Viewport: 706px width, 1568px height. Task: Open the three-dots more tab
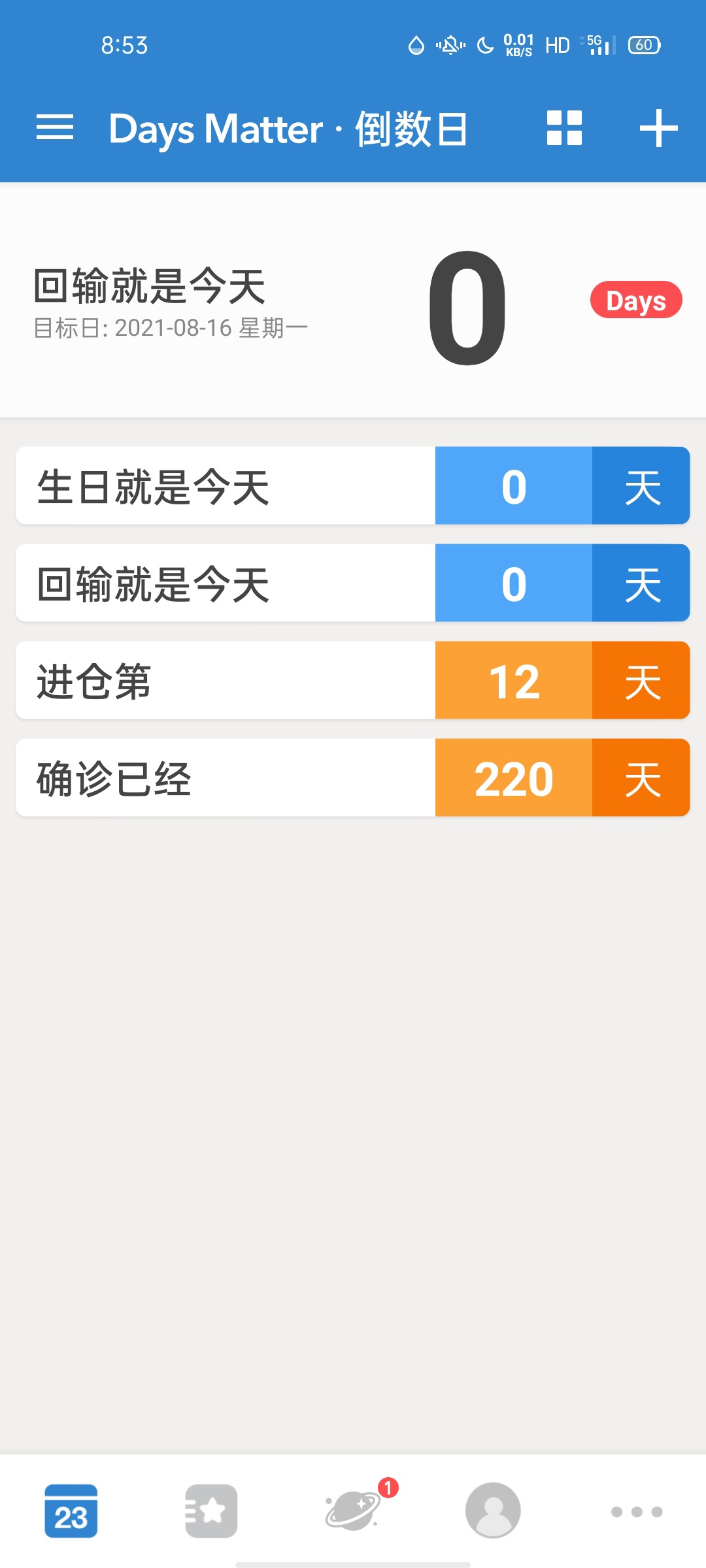click(637, 1512)
